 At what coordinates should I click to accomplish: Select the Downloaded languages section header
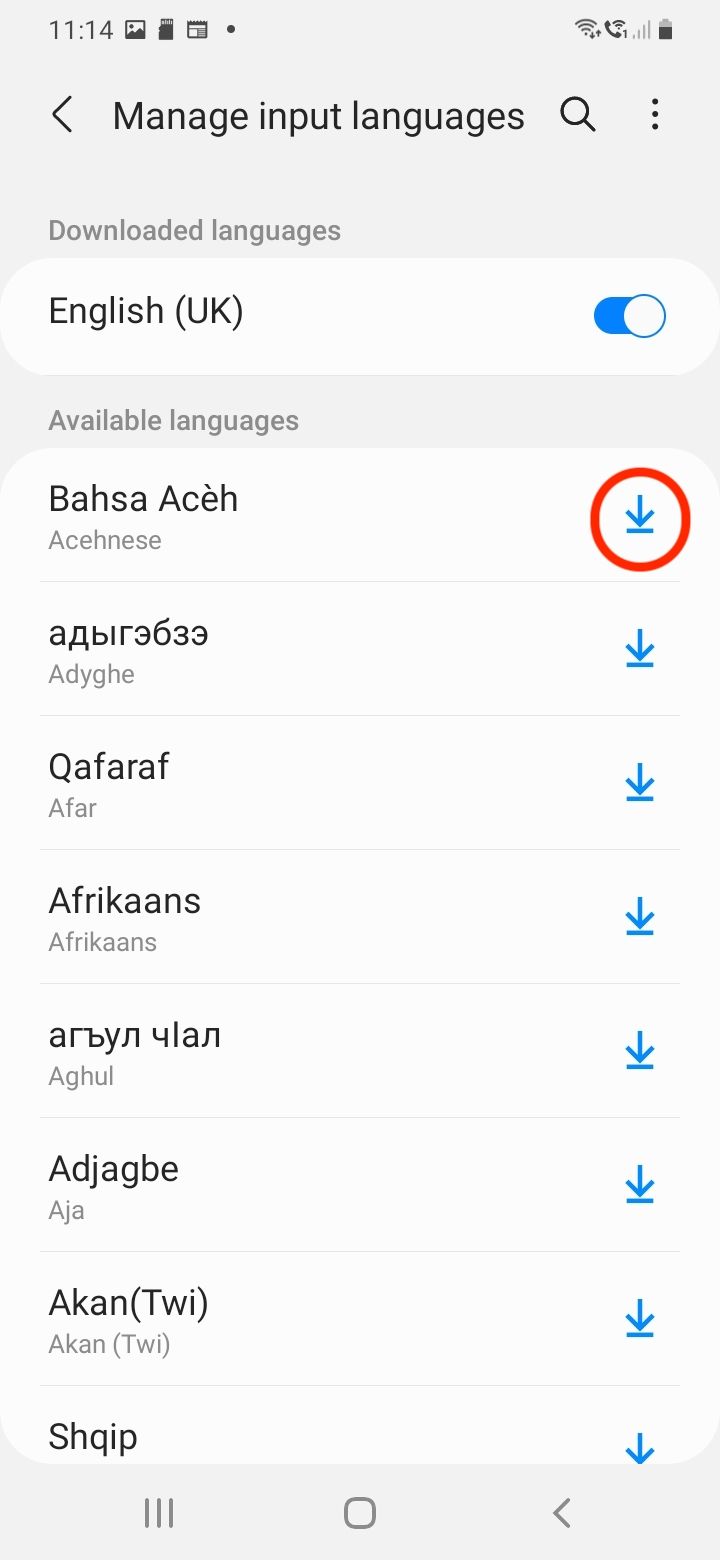tap(195, 230)
